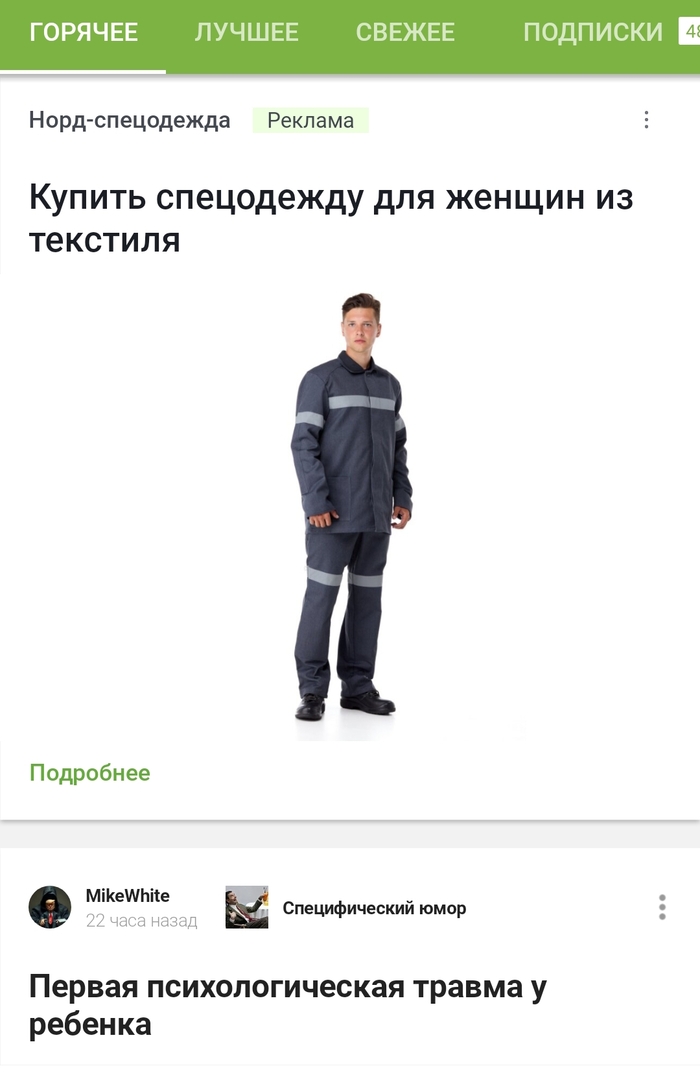Open post Первая психологическая травма у ребенка
The width and height of the screenshot is (700, 1077).
coord(288,1005)
